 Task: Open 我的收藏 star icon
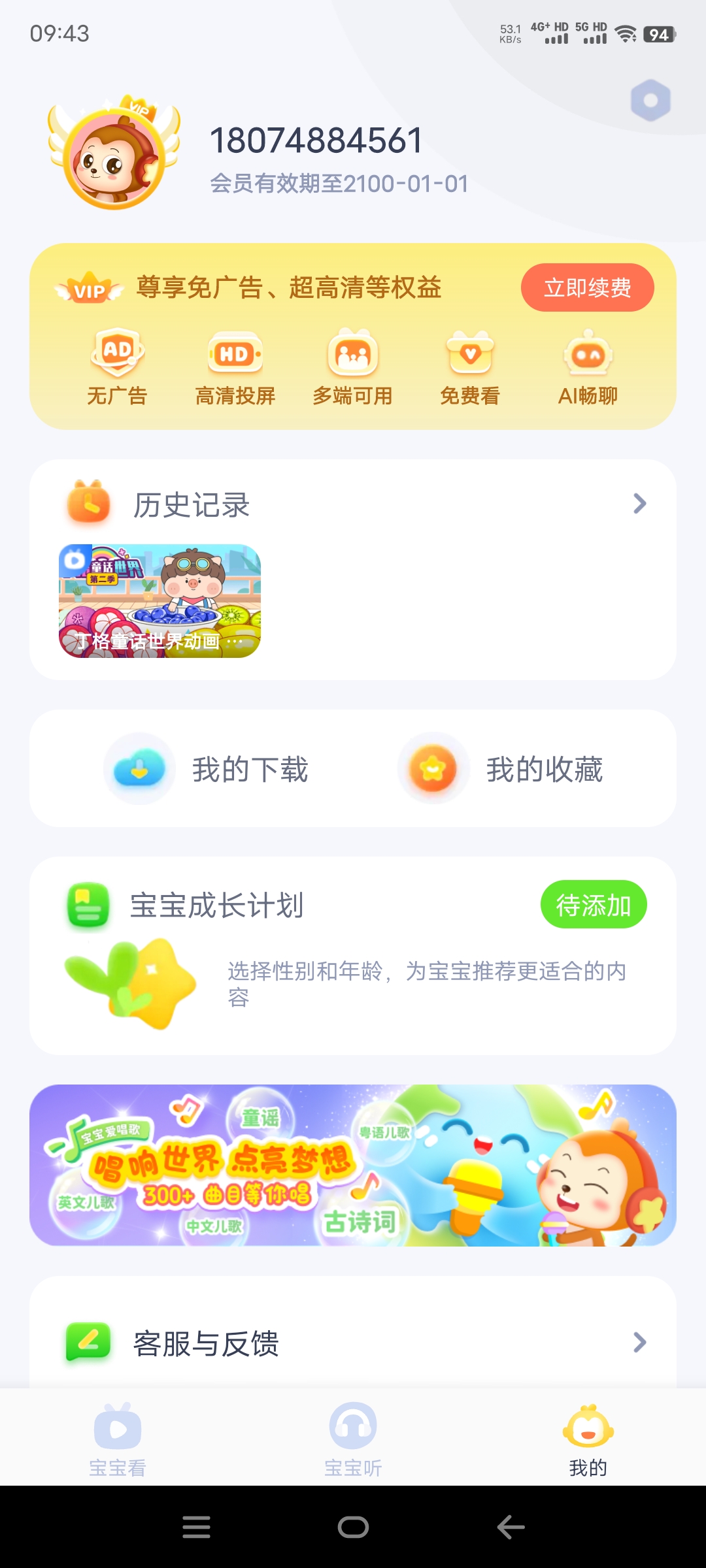point(433,769)
